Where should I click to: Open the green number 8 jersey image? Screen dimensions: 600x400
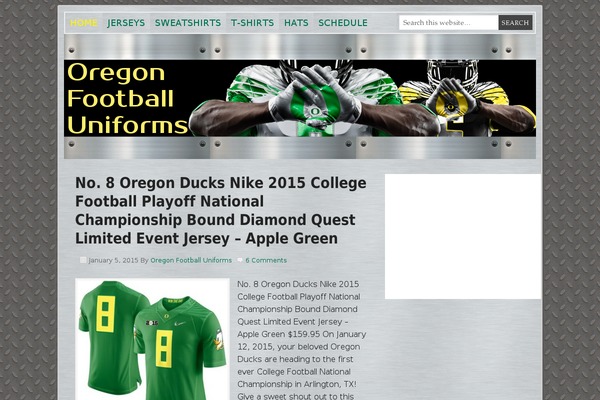click(152, 338)
